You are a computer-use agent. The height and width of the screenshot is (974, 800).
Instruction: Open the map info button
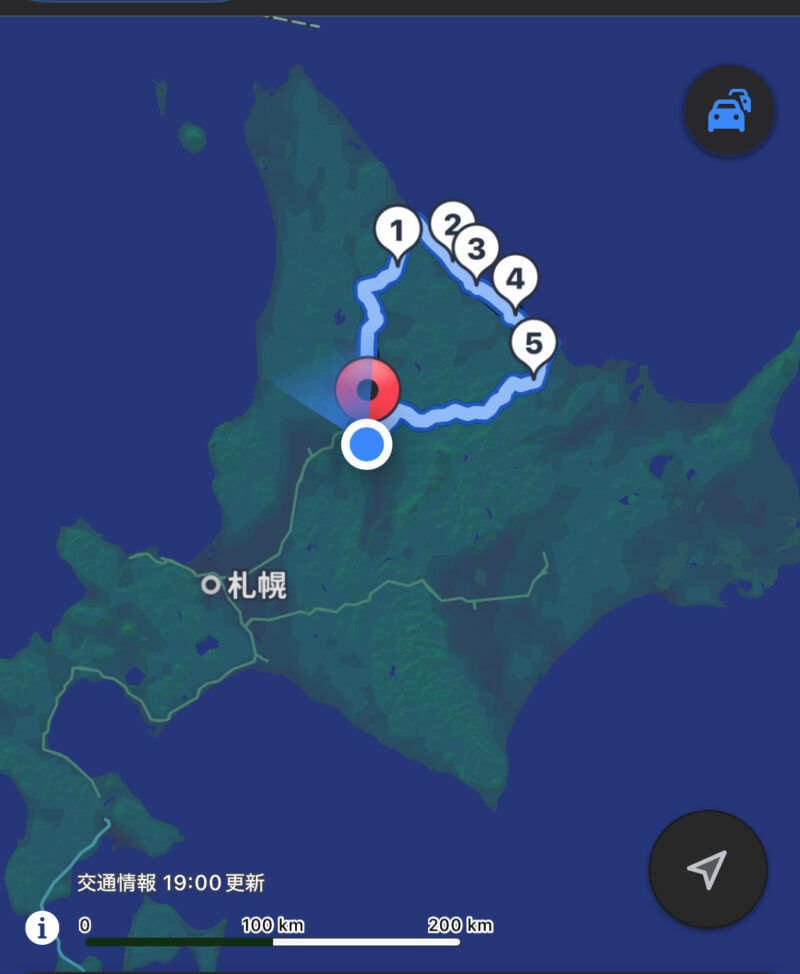click(42, 927)
